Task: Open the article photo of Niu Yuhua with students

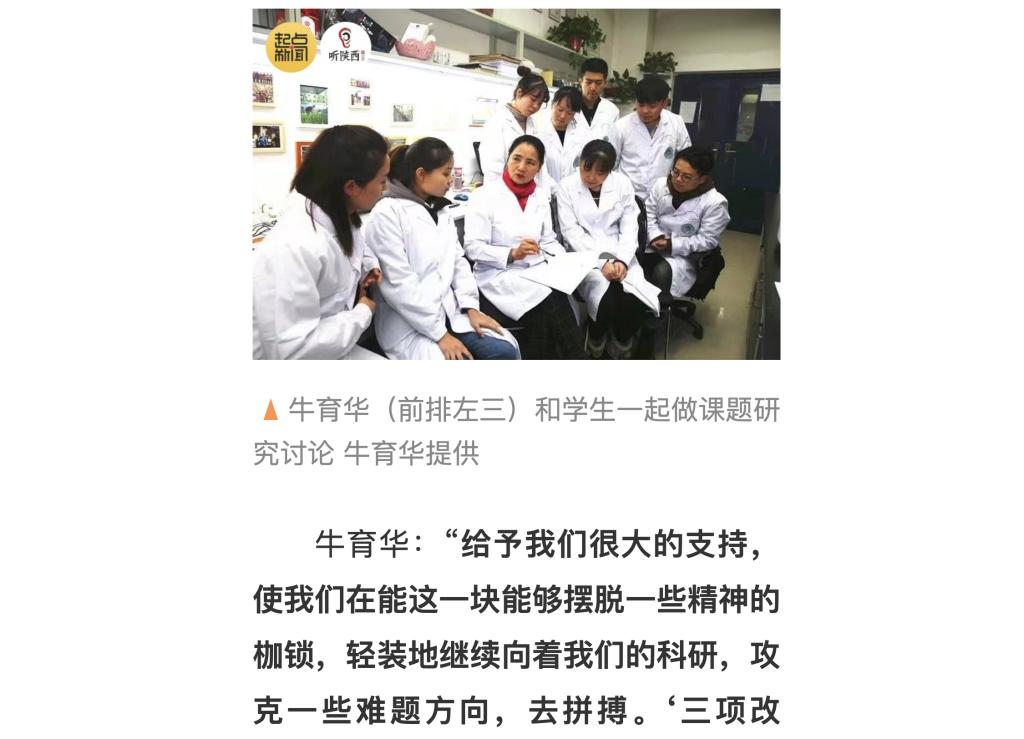Action: pos(516,184)
